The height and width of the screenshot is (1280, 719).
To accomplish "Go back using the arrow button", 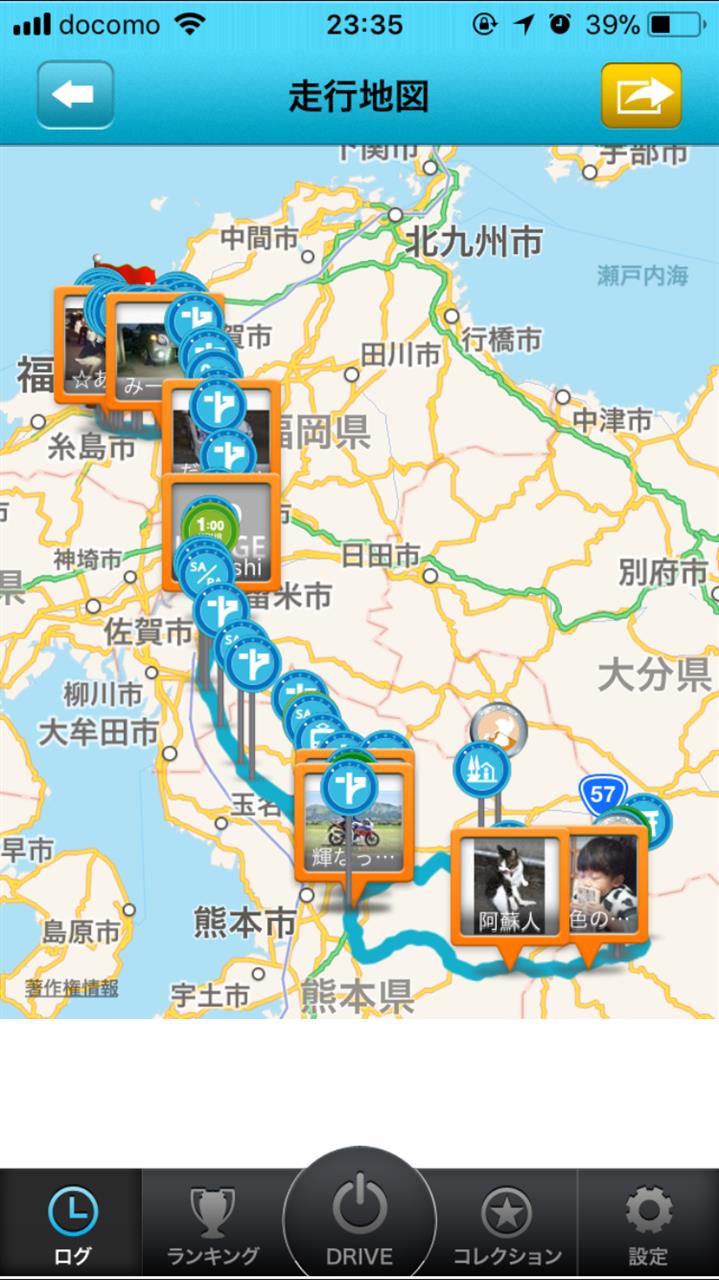I will pos(75,96).
